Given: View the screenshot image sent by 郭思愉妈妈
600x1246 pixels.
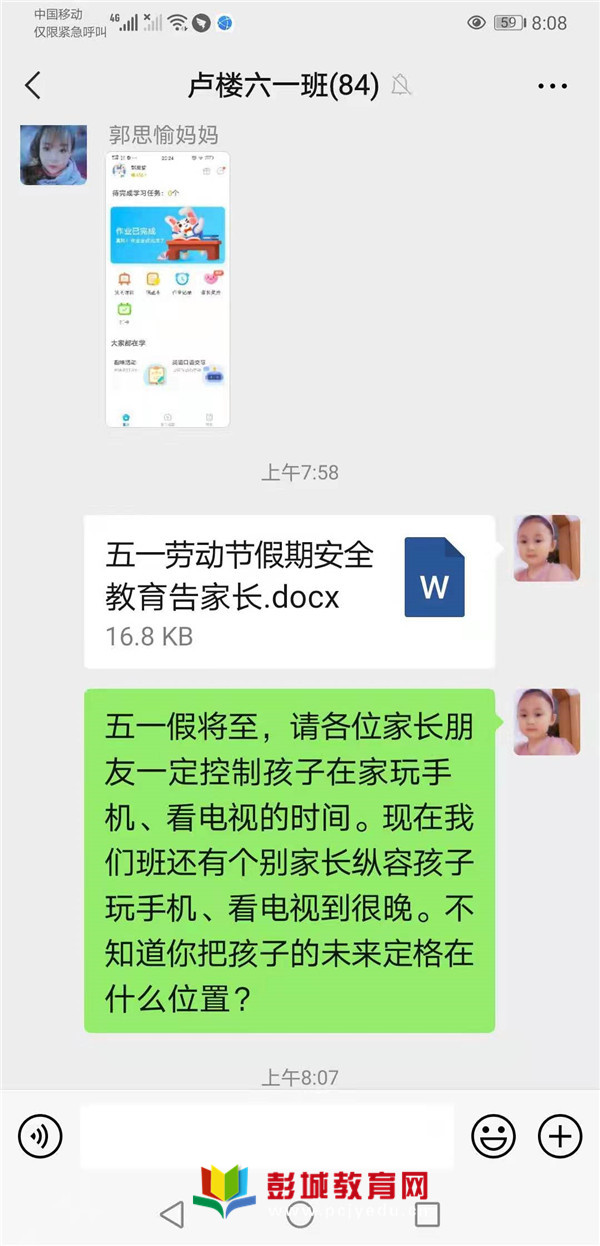Looking at the screenshot, I should (x=168, y=289).
